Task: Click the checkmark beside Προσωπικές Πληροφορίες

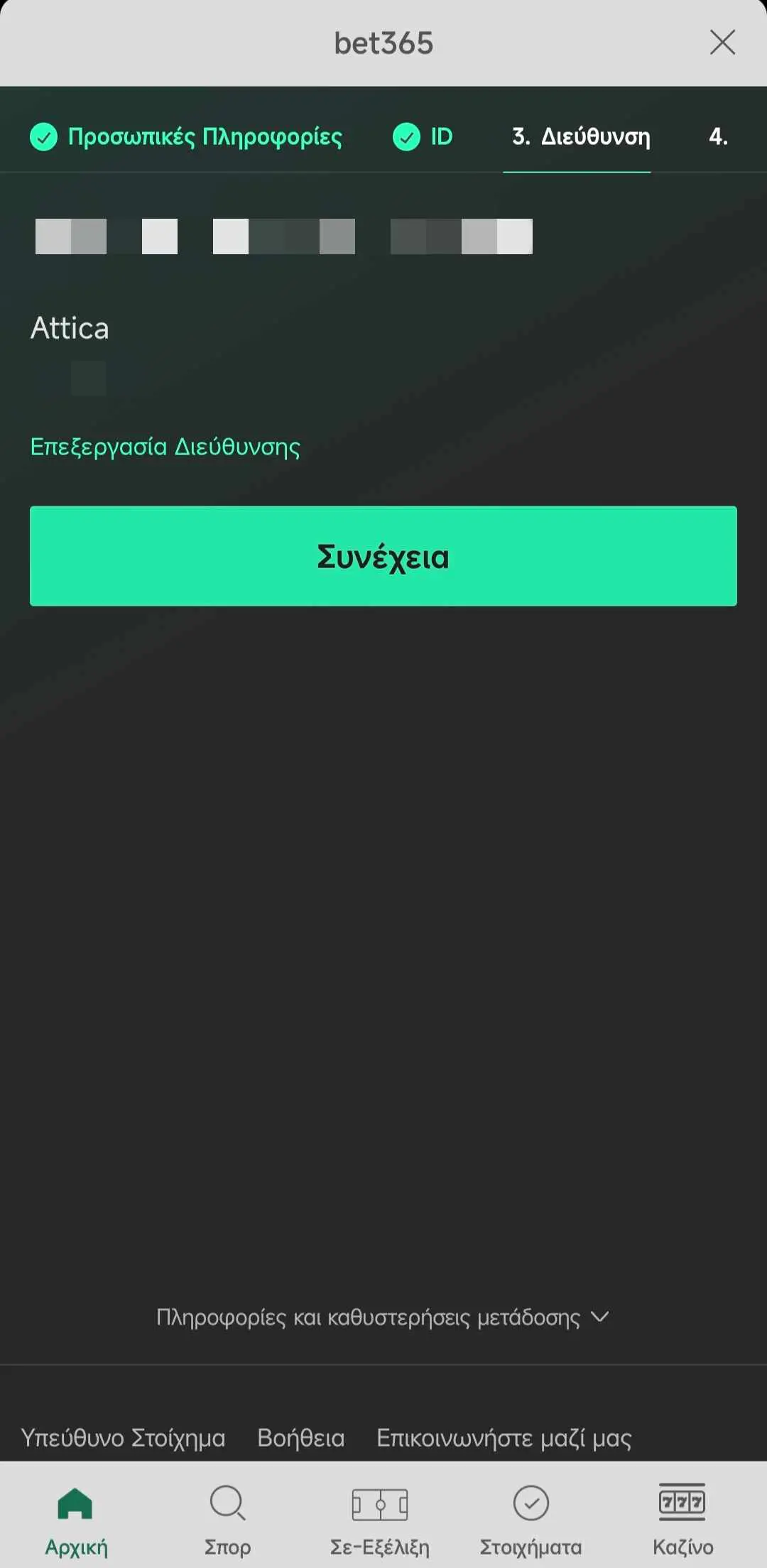Action: (45, 137)
